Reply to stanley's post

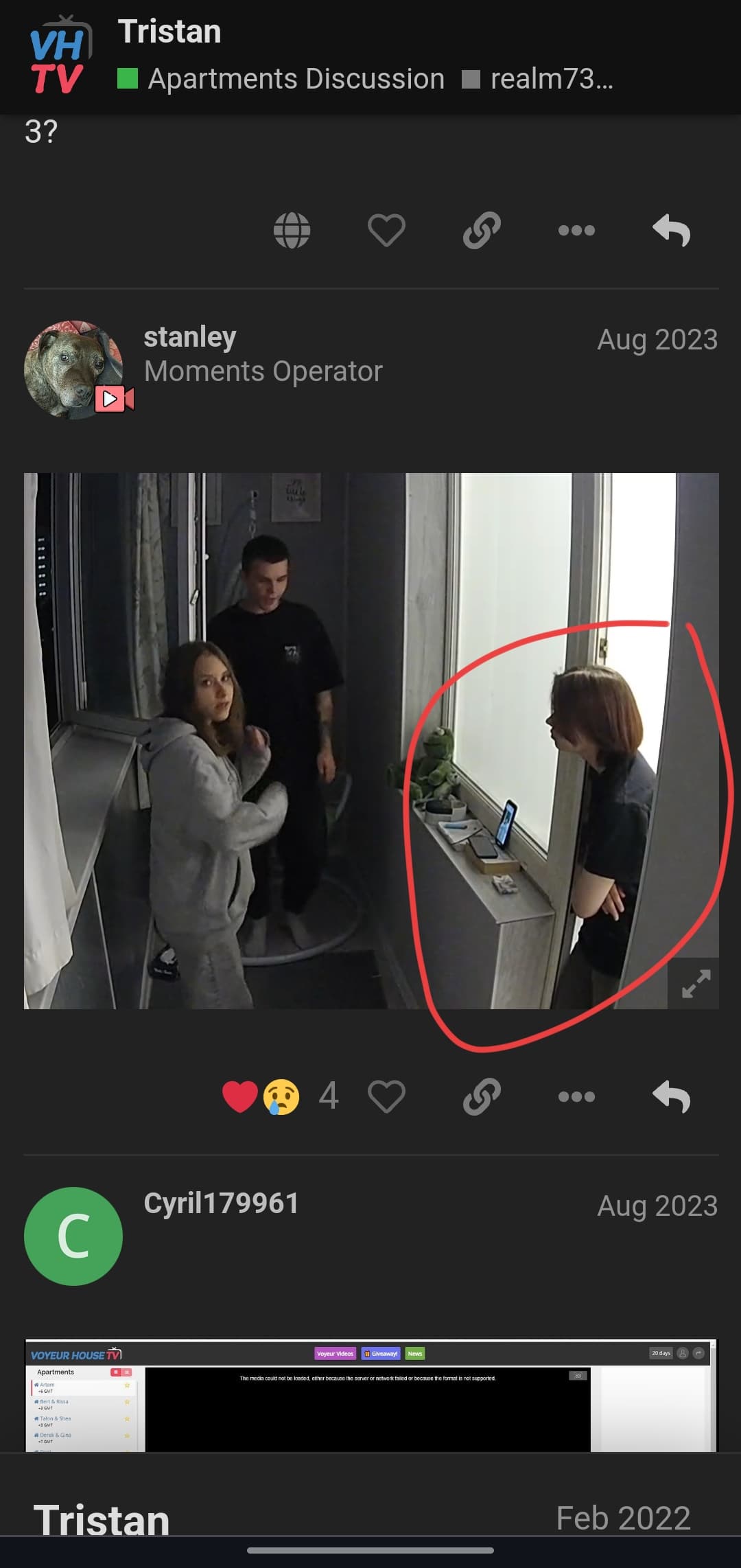click(671, 1096)
